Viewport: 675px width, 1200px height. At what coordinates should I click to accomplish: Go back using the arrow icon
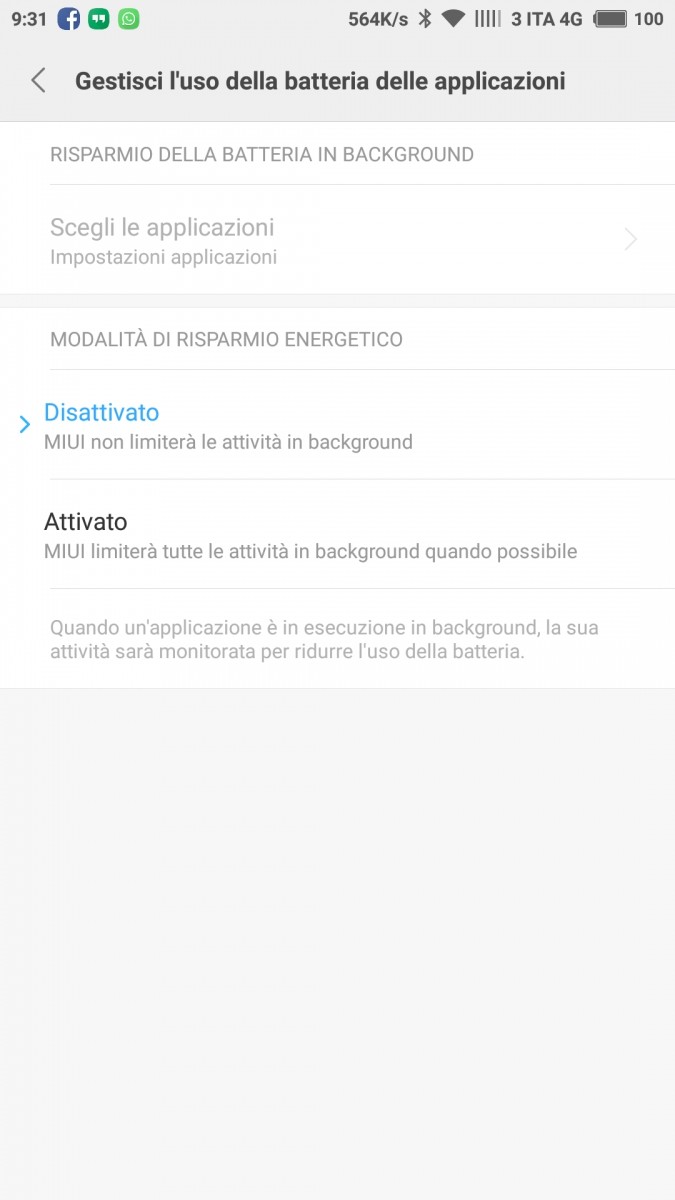point(38,81)
